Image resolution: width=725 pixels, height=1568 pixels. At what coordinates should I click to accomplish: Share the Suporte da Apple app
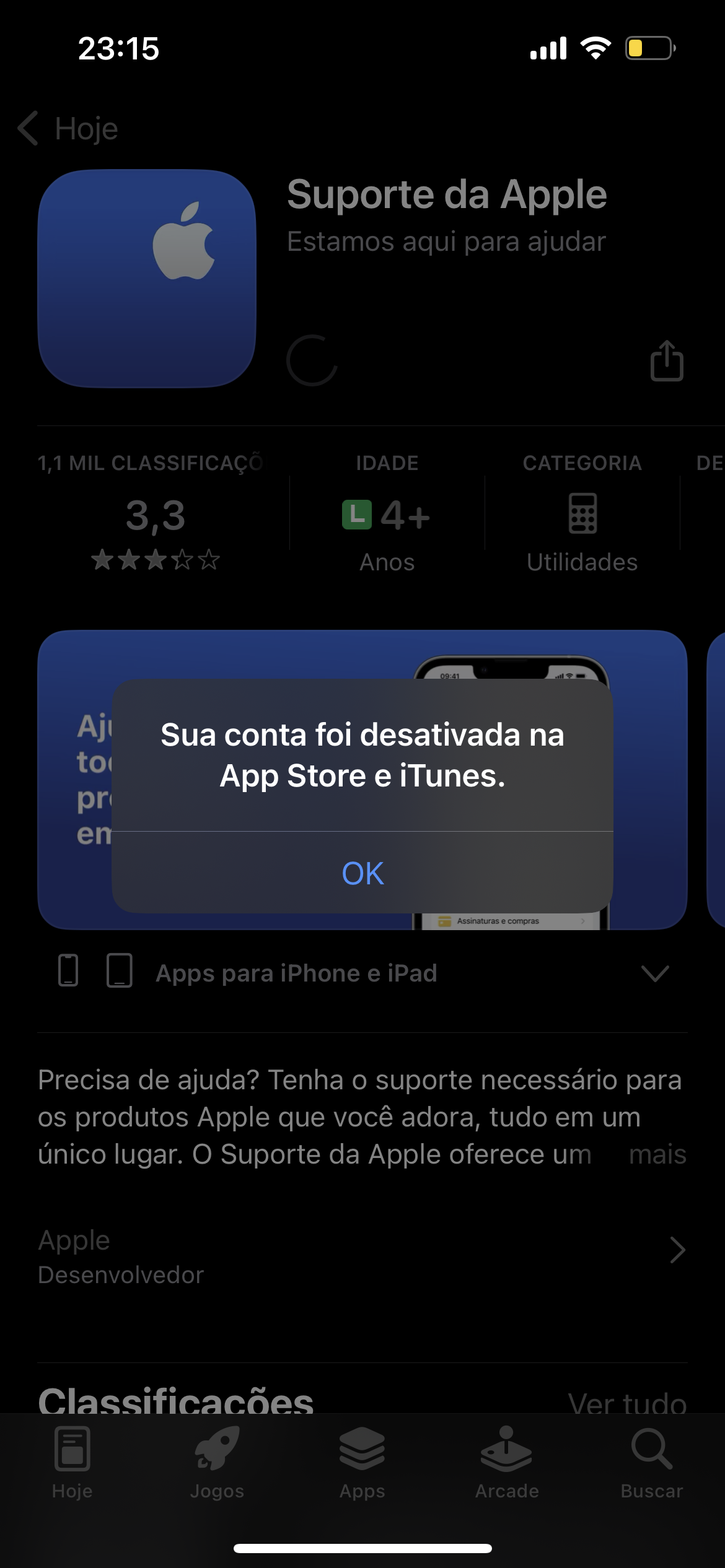coord(667,360)
